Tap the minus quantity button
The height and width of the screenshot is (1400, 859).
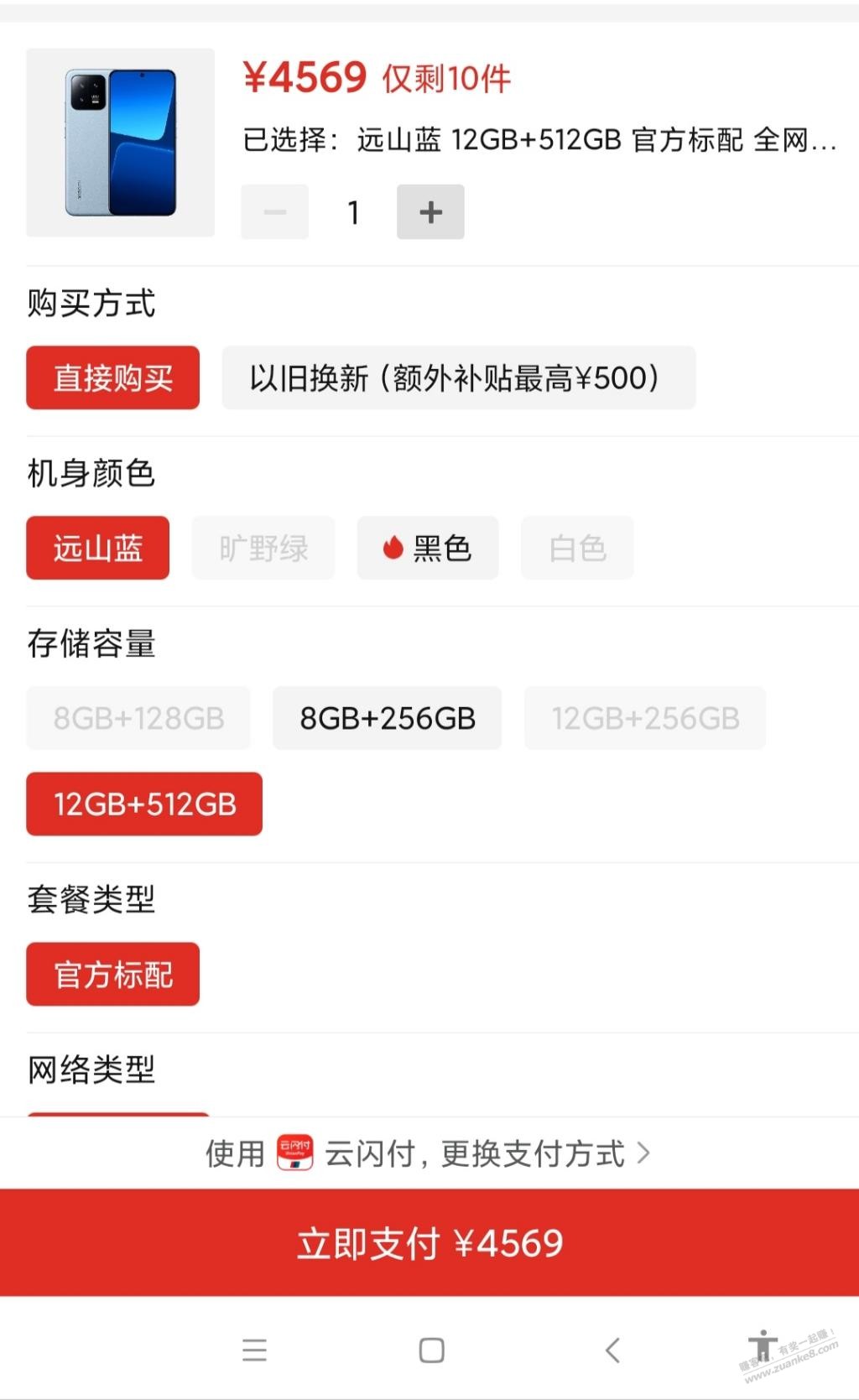click(x=275, y=212)
